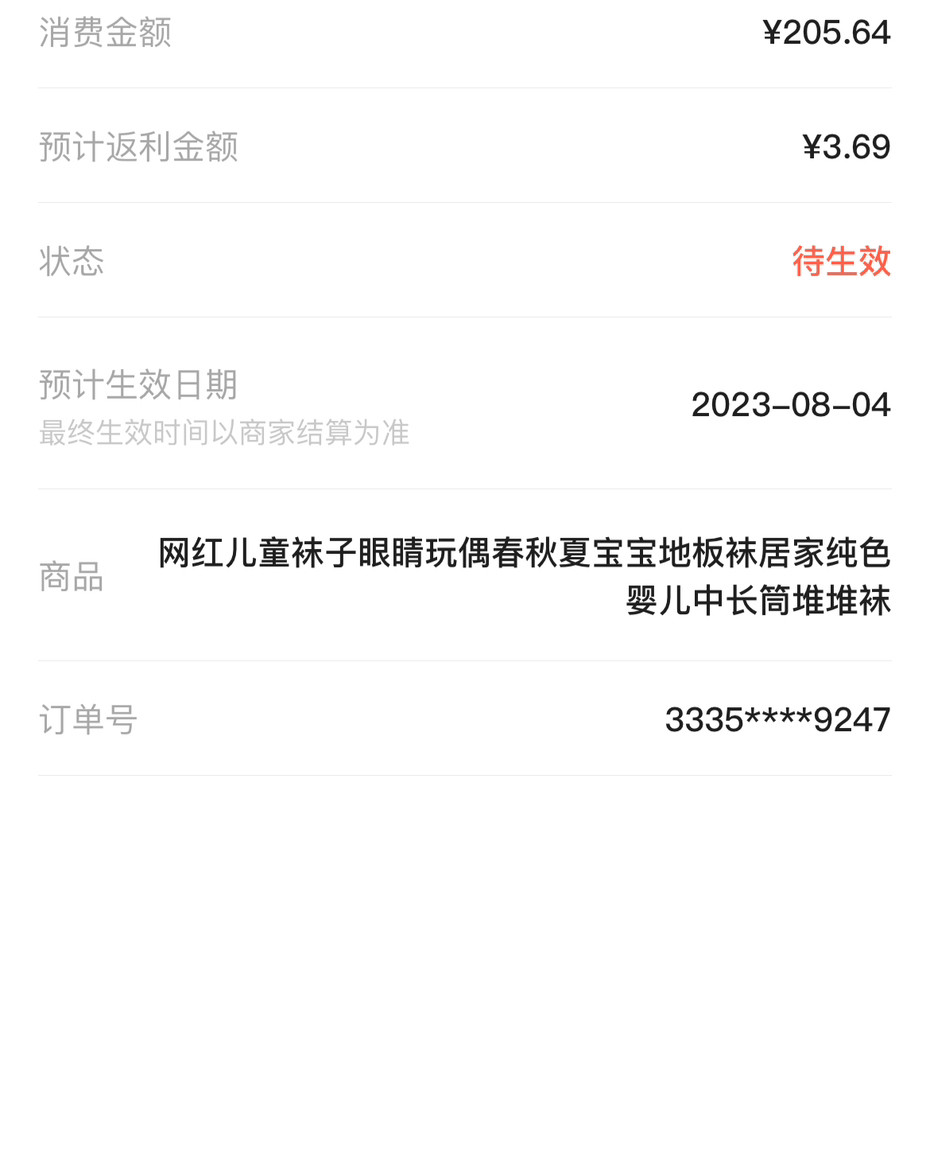930x1164 pixels.
Task: Click the amount ¥205.64
Action: pyautogui.click(x=828, y=32)
